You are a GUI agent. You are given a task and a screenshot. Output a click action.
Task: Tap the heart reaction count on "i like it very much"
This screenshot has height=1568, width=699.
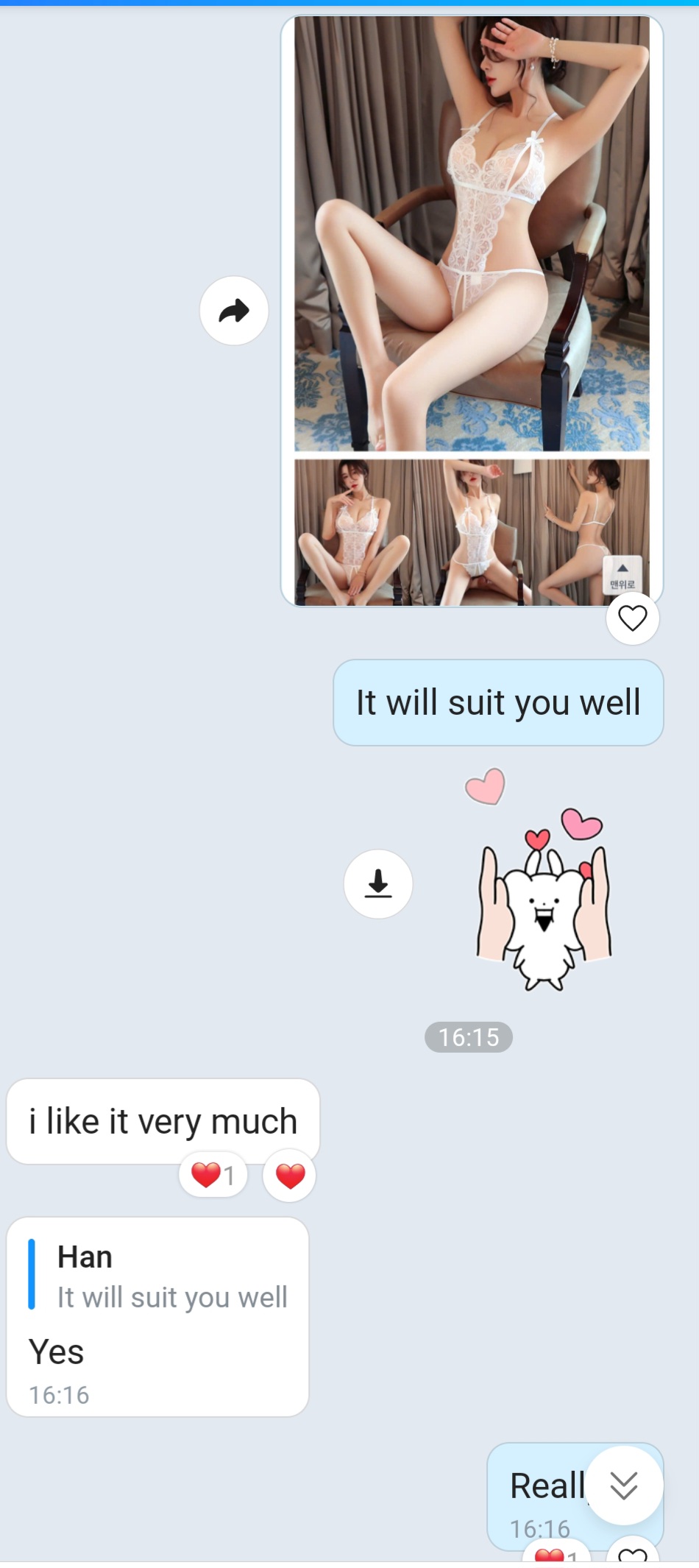(x=213, y=1175)
